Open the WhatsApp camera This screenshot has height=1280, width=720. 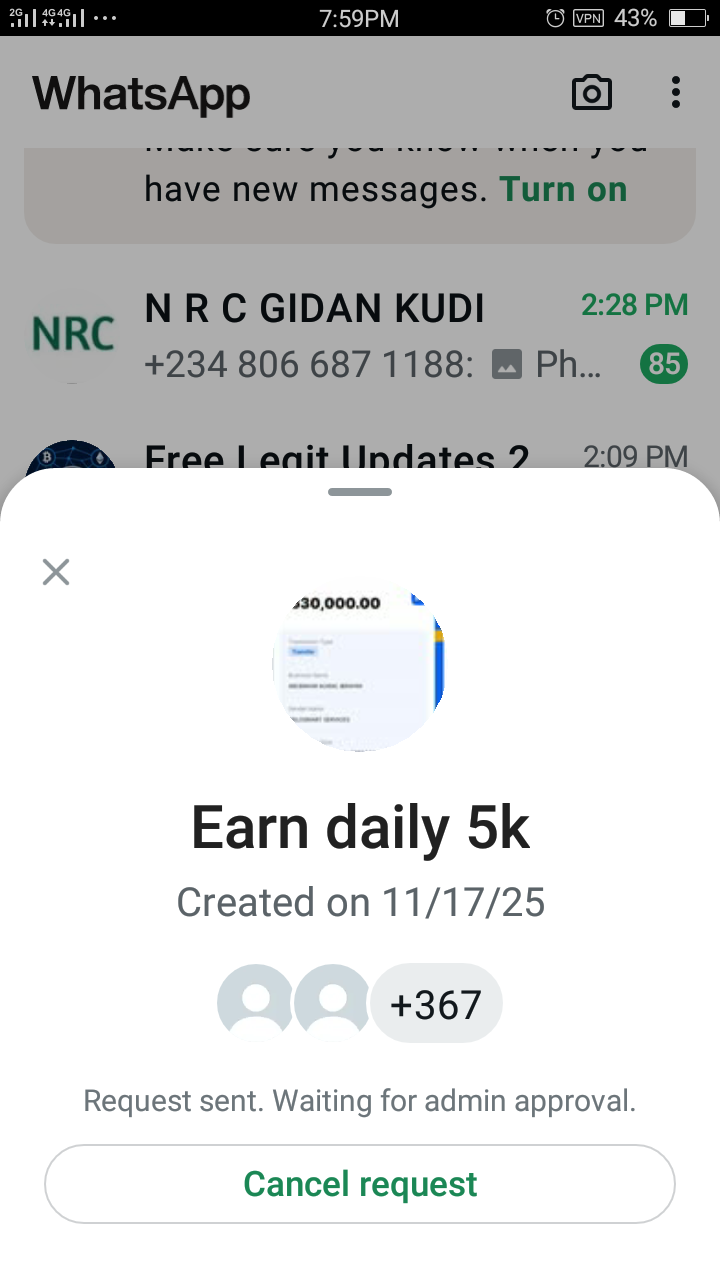591,93
